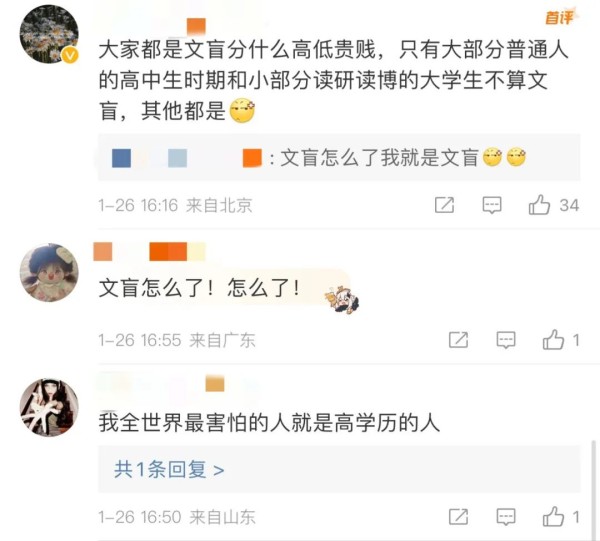The width and height of the screenshot is (600, 541).
Task: Reply to the comment from 广东
Action: [506, 340]
